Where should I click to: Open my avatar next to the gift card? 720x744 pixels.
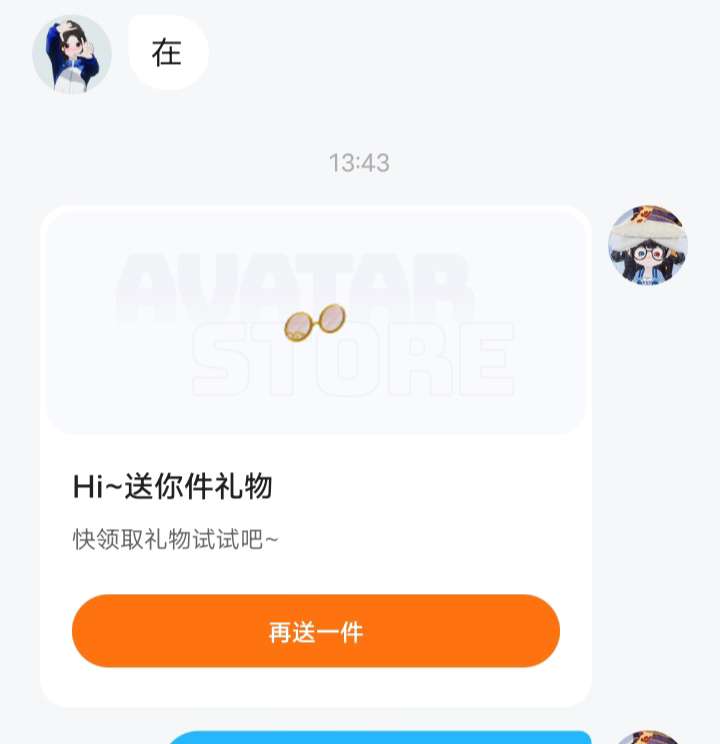pos(648,246)
